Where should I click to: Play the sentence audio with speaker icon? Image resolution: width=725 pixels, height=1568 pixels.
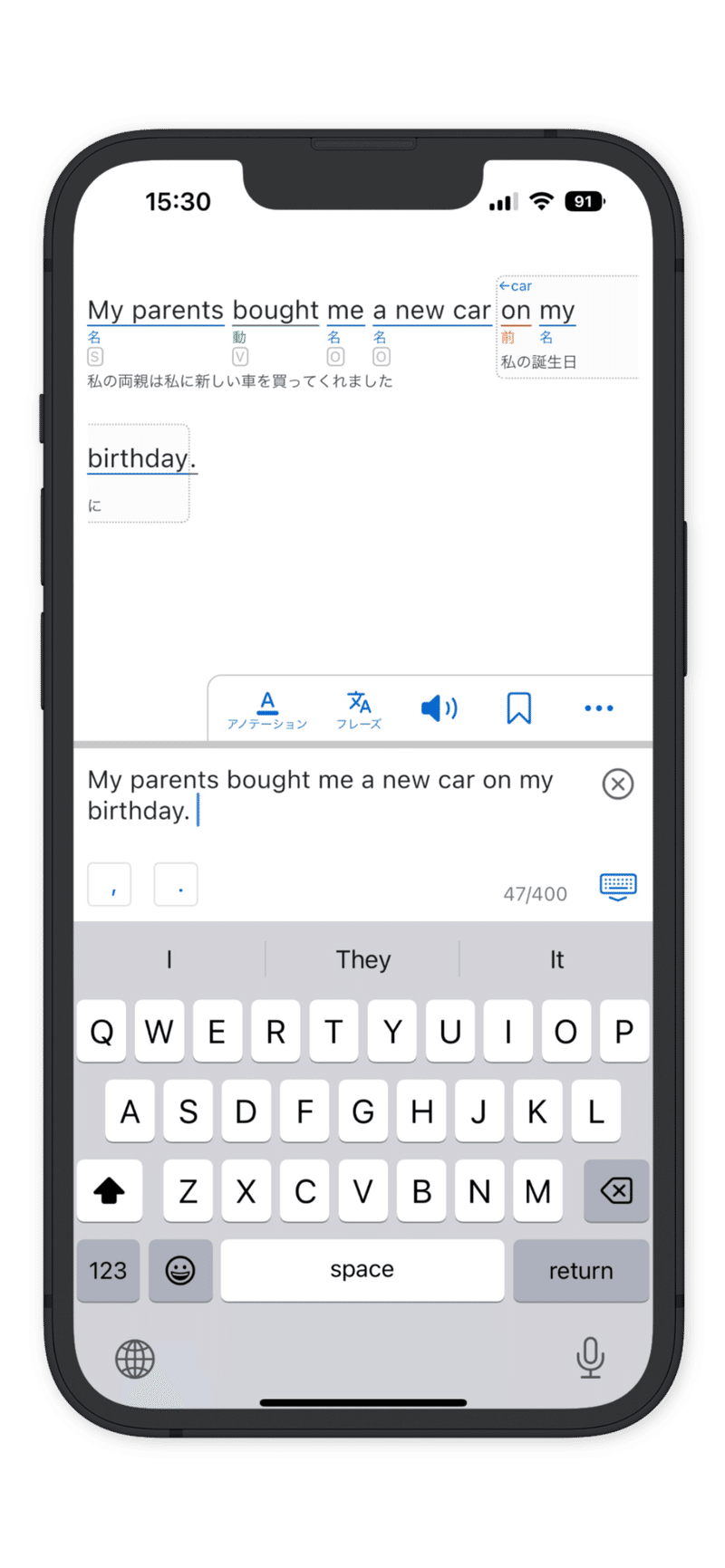439,708
